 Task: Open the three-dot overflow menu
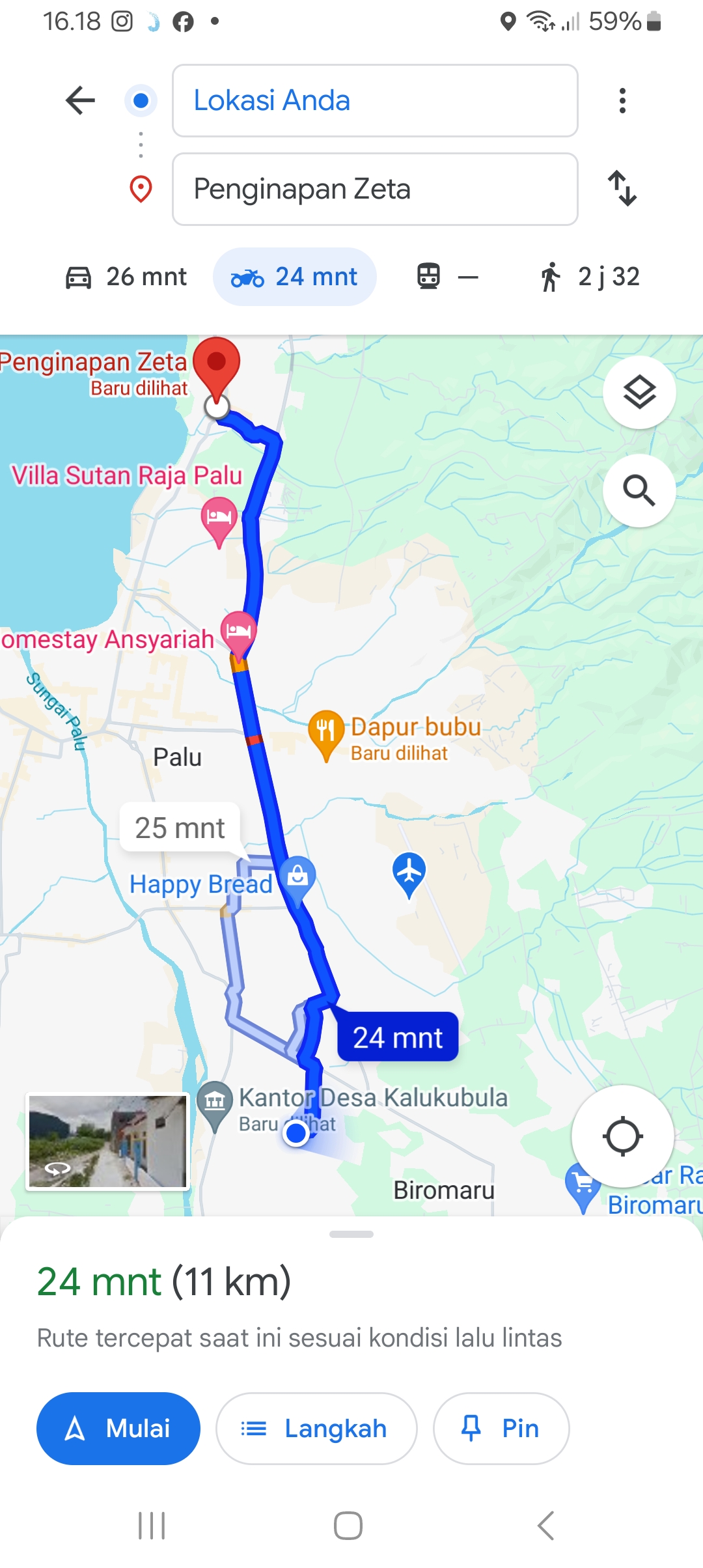(622, 100)
